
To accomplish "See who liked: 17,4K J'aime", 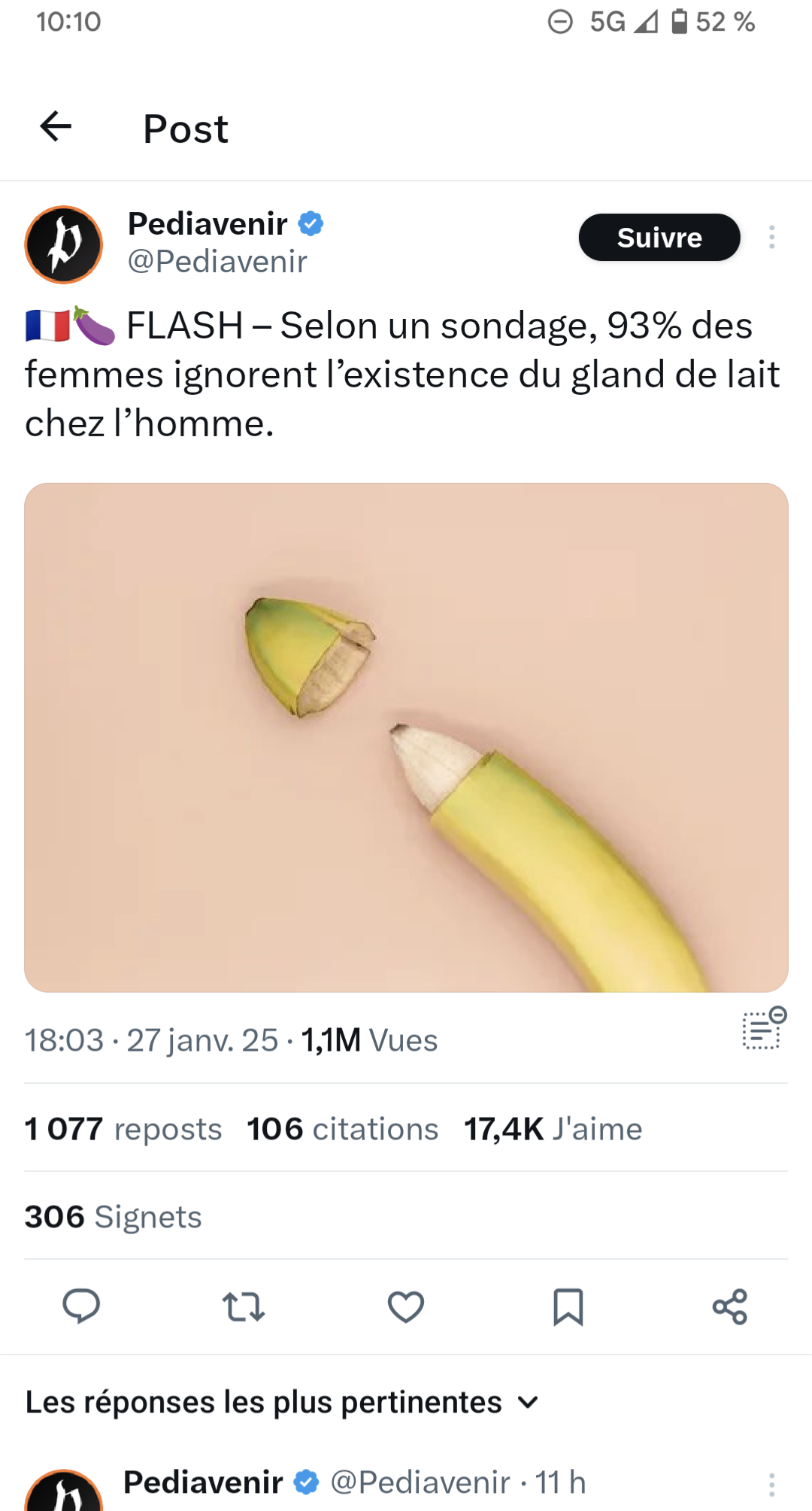I will click(x=553, y=1129).
